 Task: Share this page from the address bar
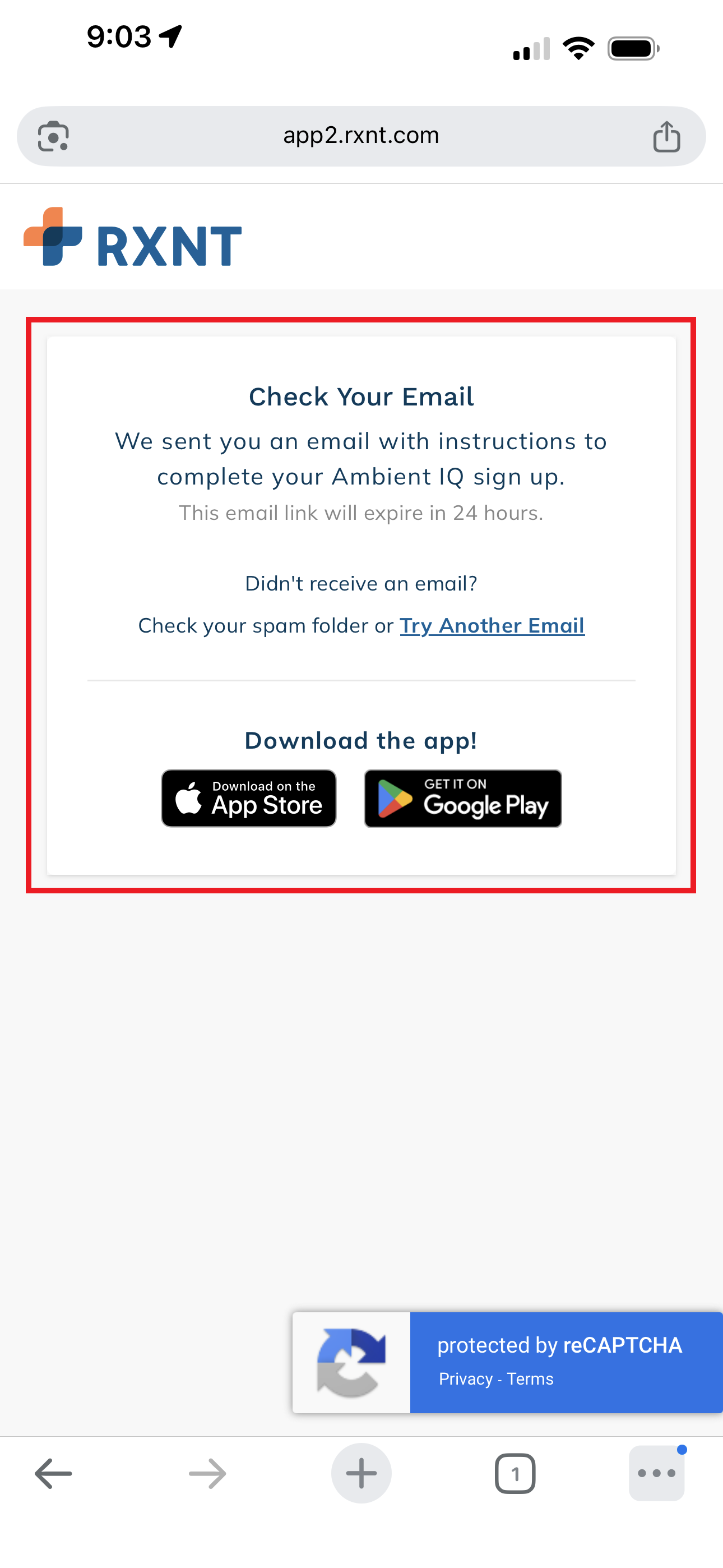pyautogui.click(x=666, y=136)
